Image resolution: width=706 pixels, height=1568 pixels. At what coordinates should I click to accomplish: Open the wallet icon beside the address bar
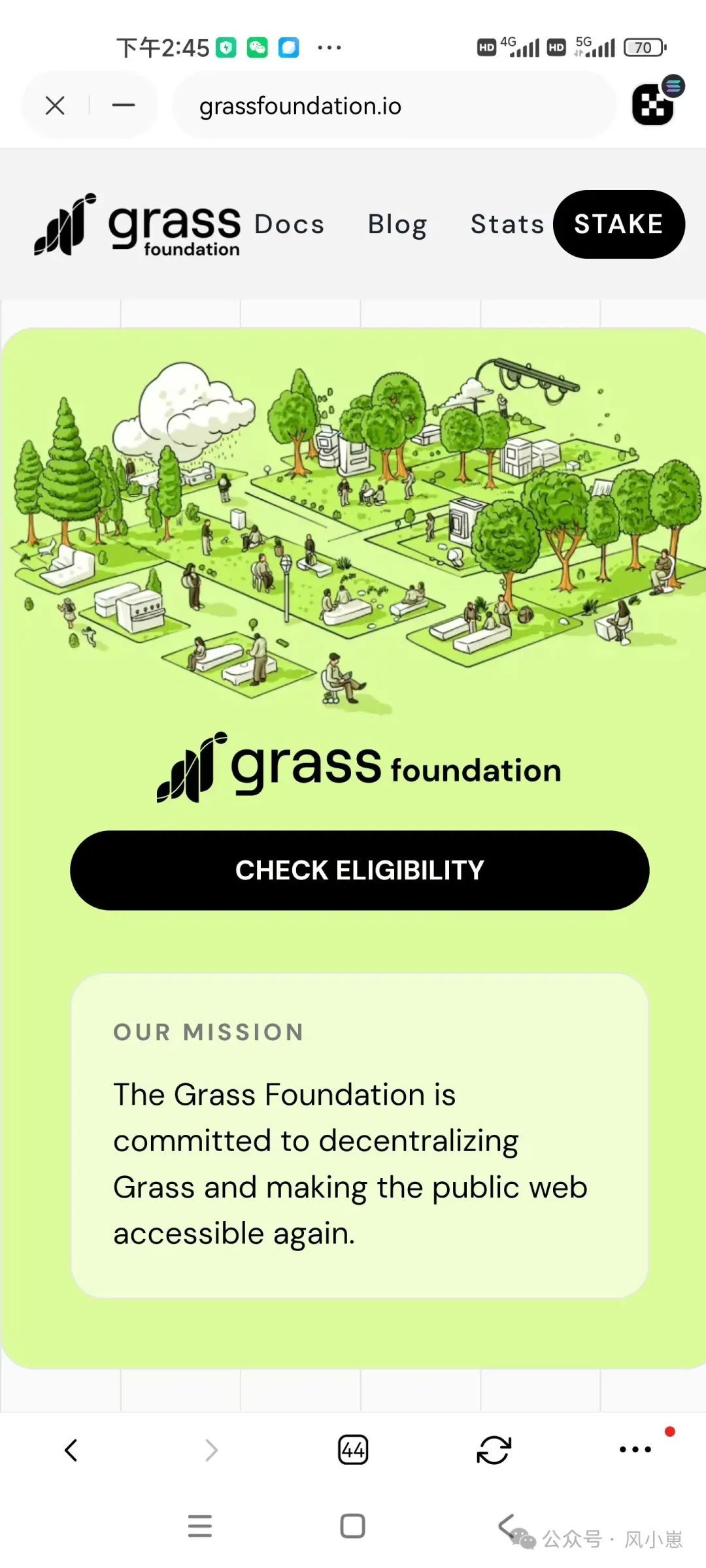click(x=654, y=104)
